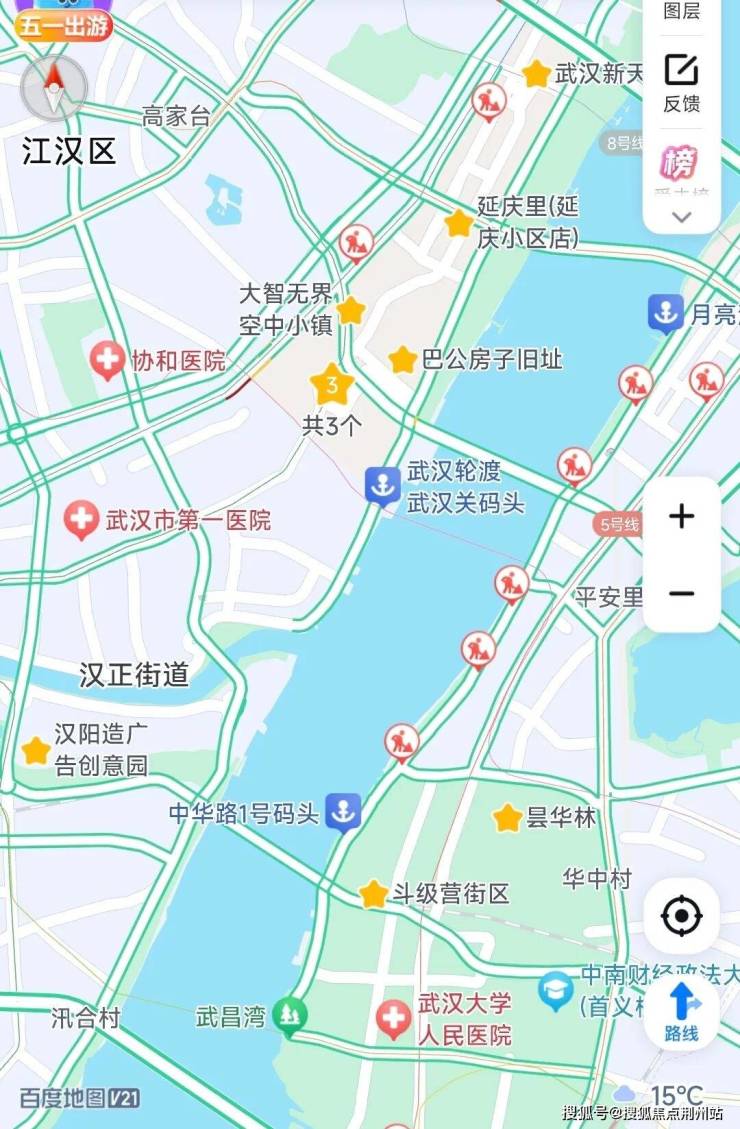Open the 五一出游 holiday banner
Screen dimensions: 740x1129
pyautogui.click(x=63, y=24)
